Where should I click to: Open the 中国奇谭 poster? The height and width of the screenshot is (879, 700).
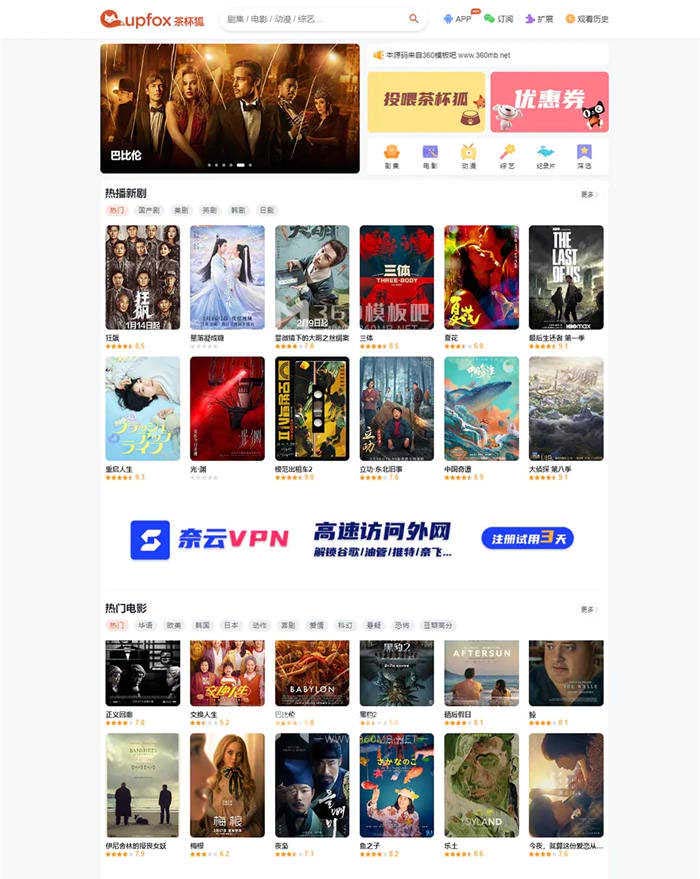[481, 408]
